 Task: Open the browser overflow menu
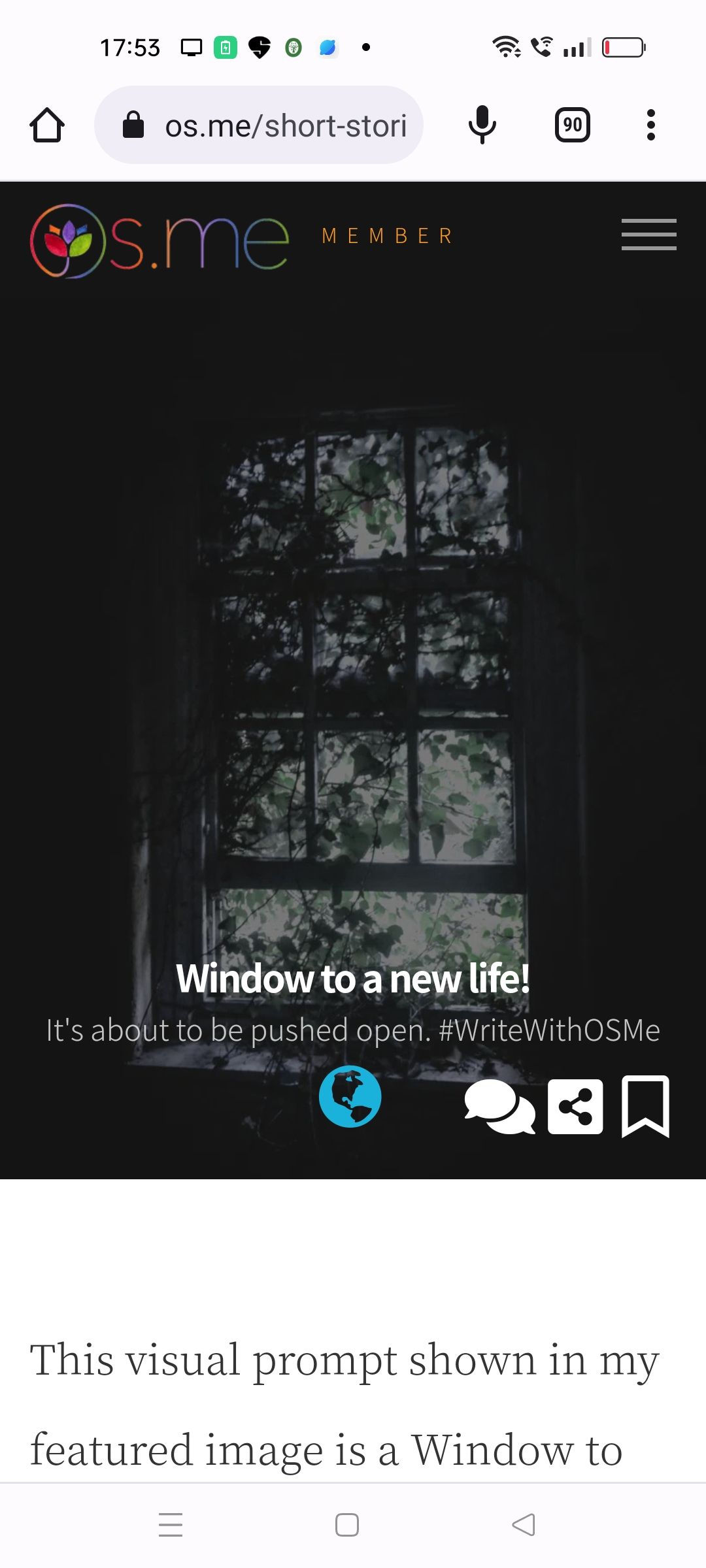(x=650, y=125)
